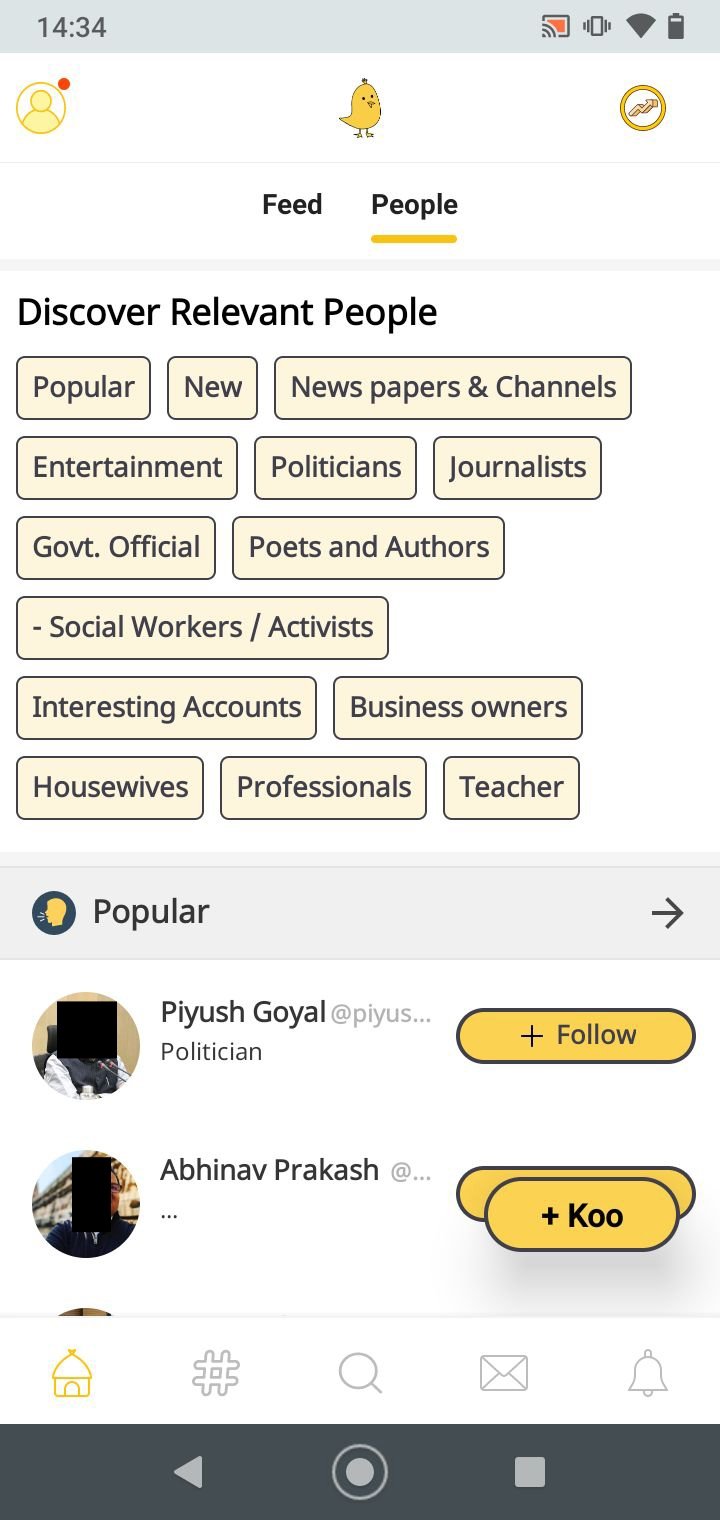The image size is (720, 1520).
Task: Pick the Poets and Authors chip
Action: 368,548
